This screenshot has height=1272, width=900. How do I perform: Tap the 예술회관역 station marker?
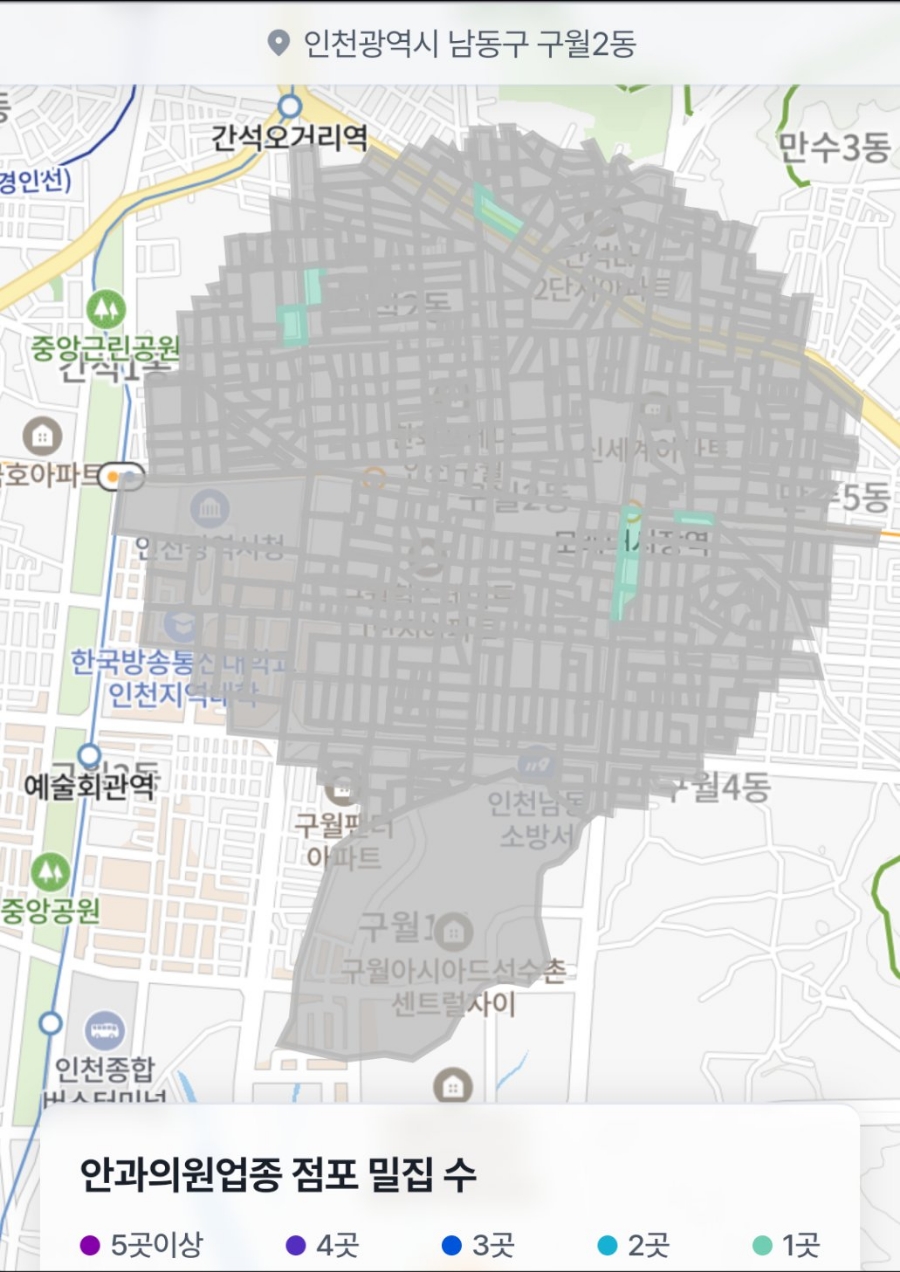(90, 755)
